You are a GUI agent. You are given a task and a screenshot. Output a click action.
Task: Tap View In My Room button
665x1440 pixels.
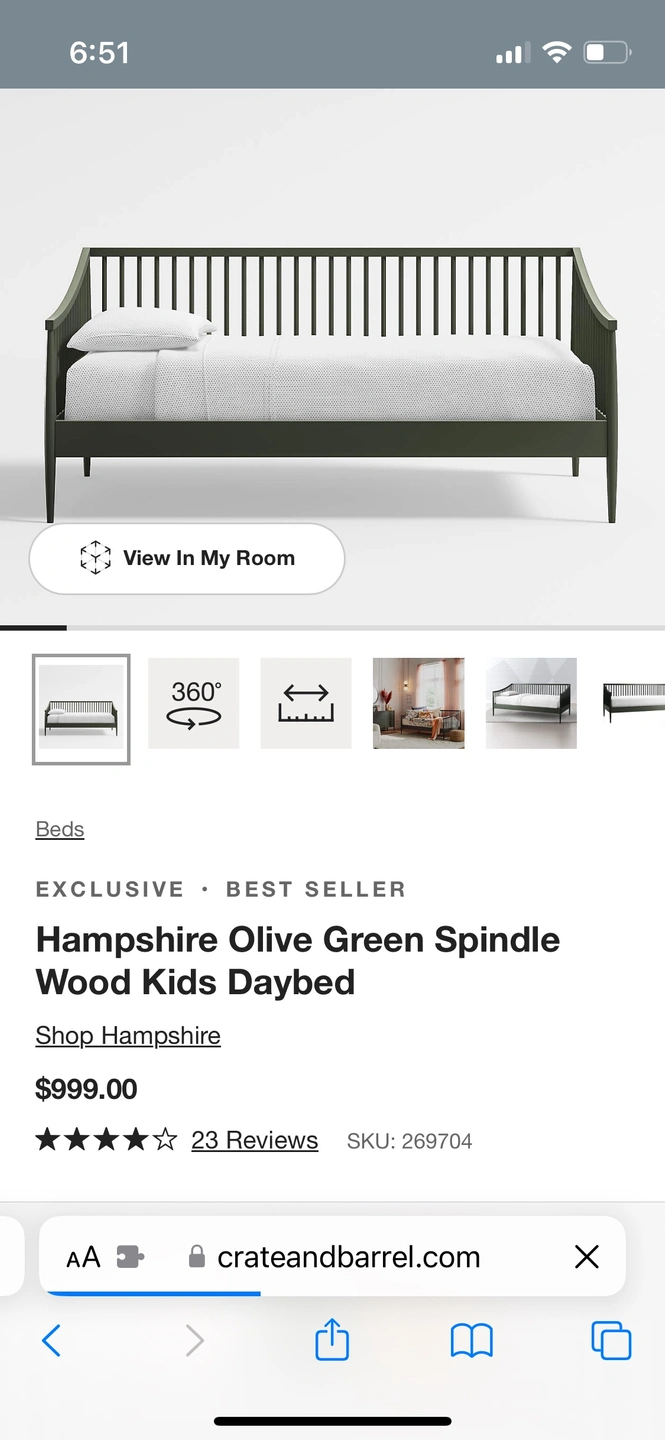[187, 559]
